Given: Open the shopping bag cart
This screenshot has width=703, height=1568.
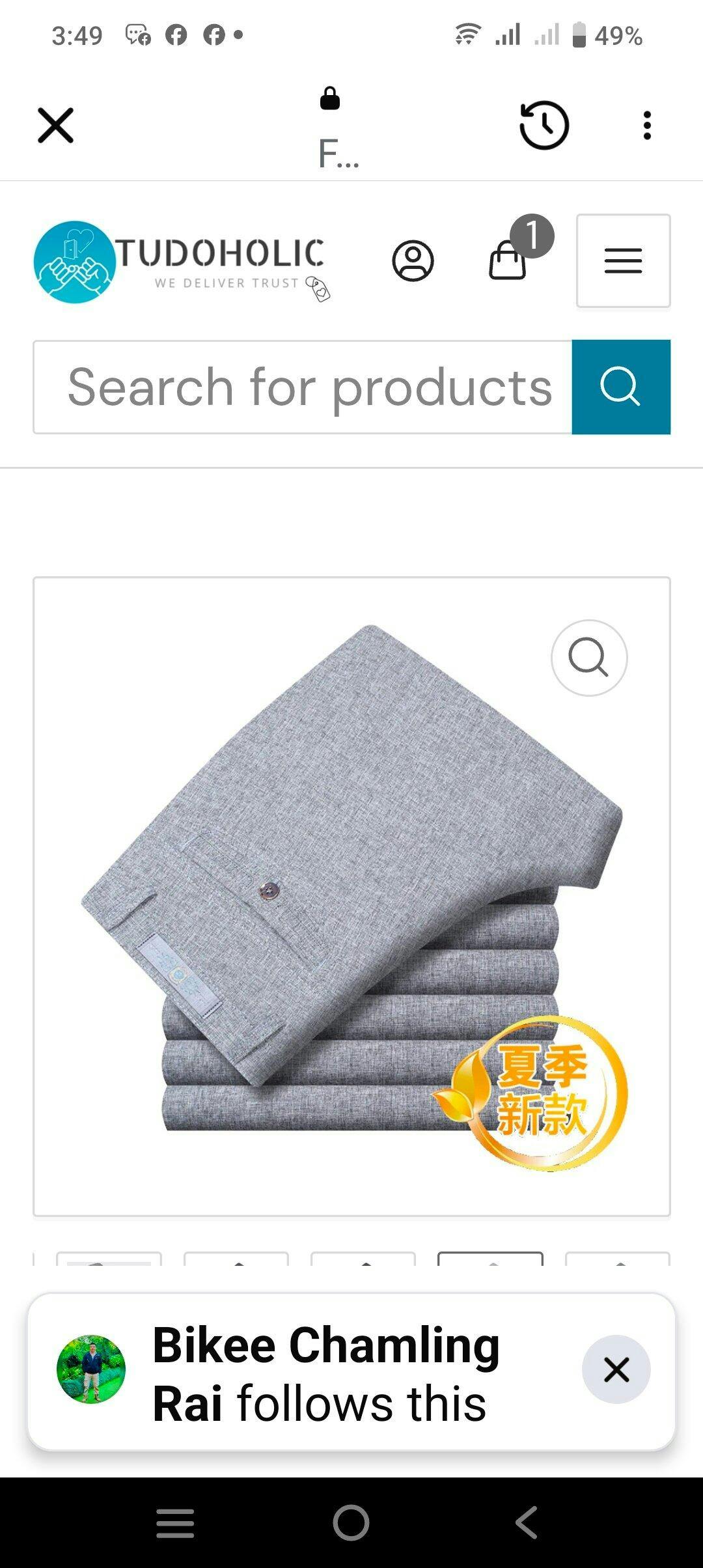Looking at the screenshot, I should [x=508, y=260].
